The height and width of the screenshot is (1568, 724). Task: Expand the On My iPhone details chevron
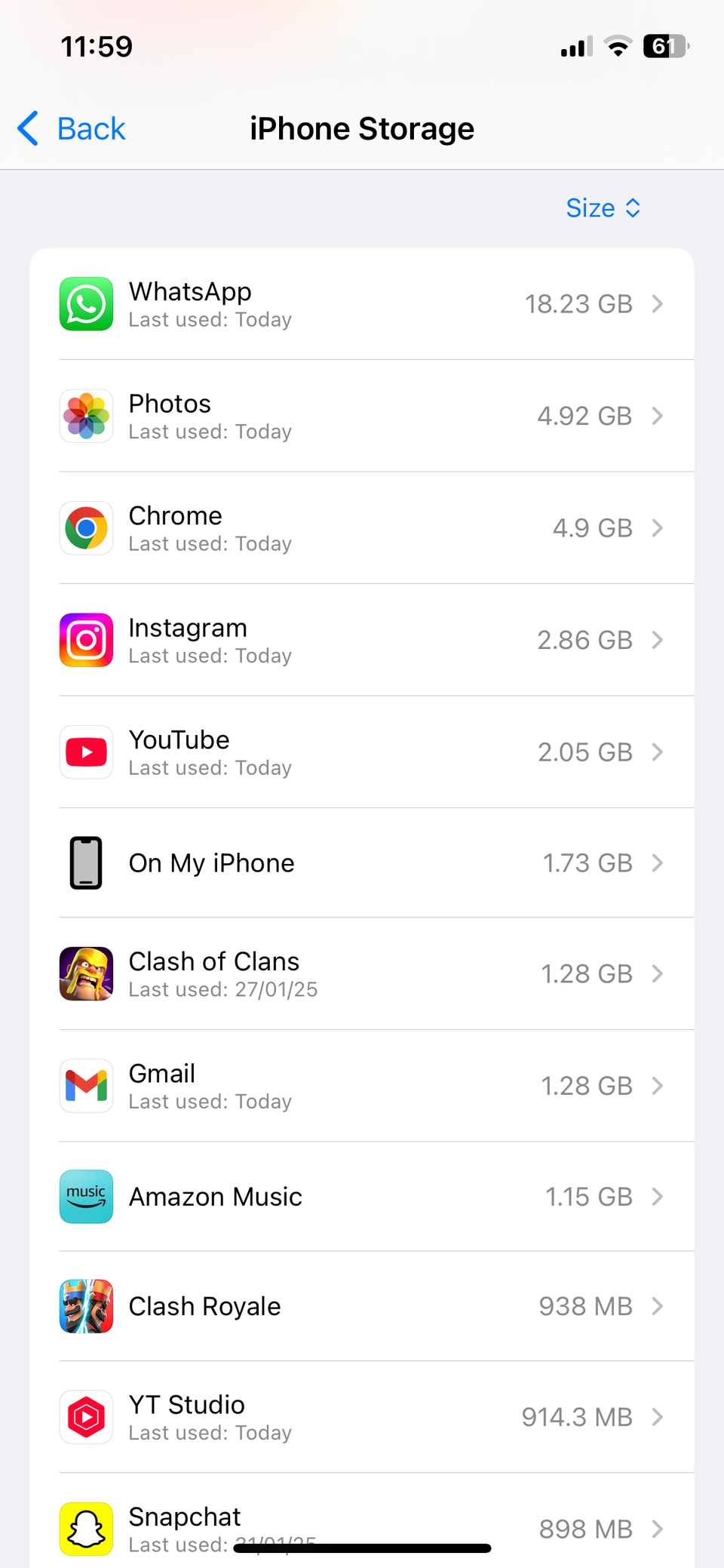(658, 862)
